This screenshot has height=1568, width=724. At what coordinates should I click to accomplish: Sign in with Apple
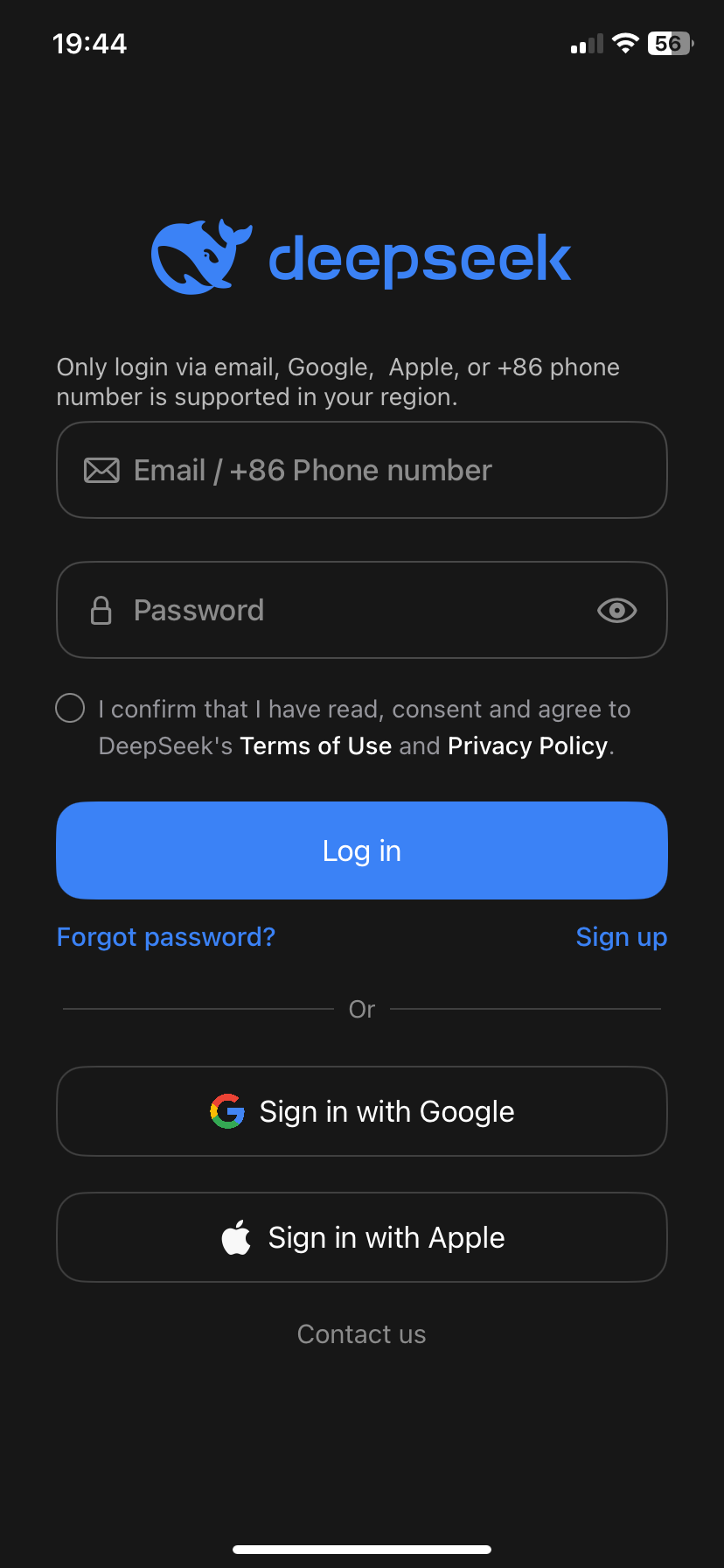tap(362, 1237)
